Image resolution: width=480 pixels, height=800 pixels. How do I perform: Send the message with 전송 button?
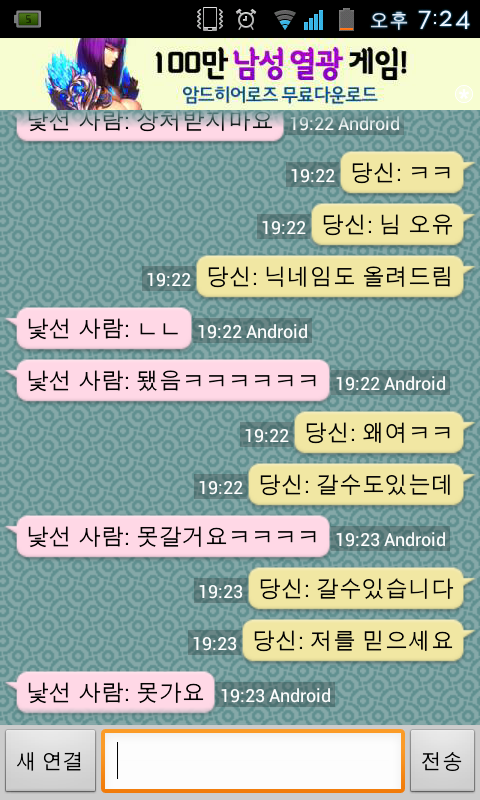pos(442,760)
